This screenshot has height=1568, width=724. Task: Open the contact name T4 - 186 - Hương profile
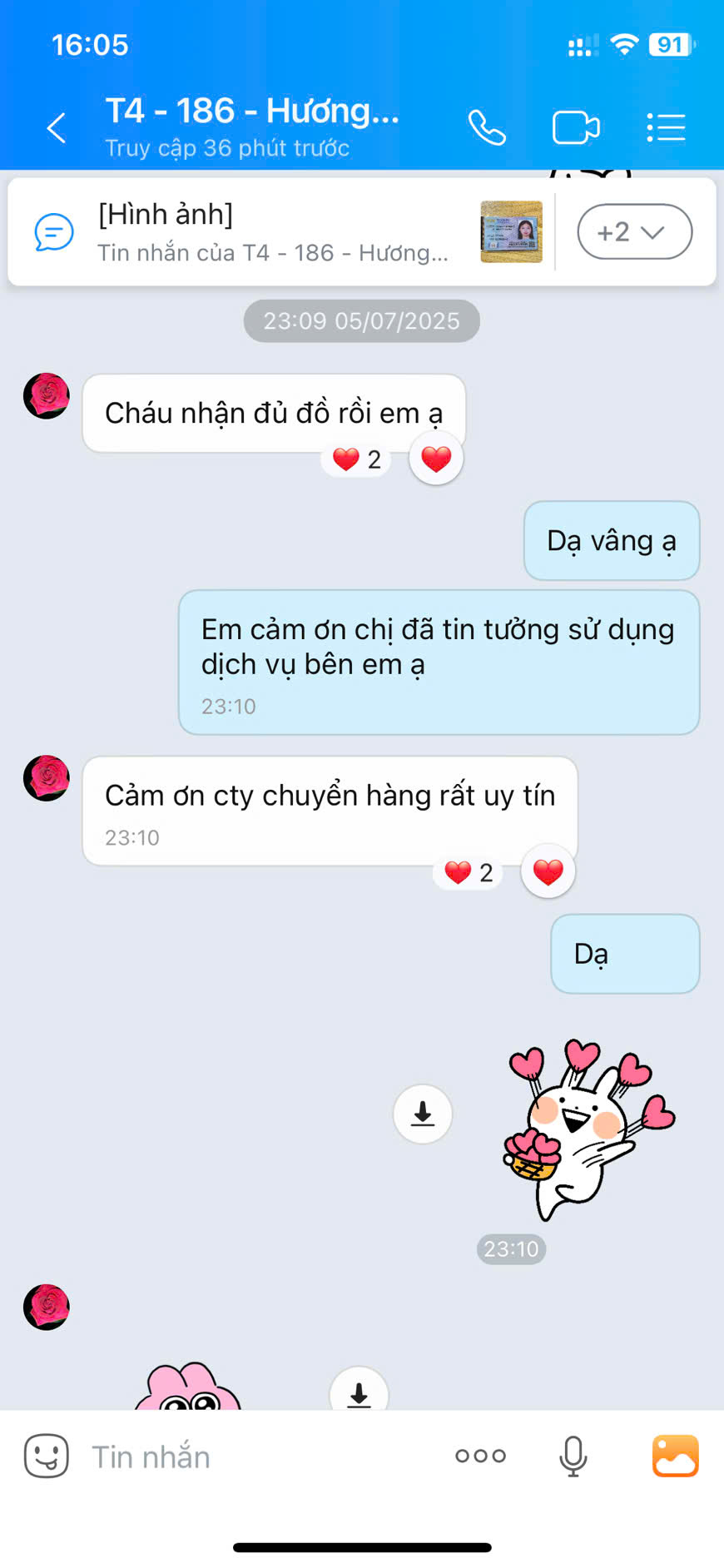(x=251, y=112)
